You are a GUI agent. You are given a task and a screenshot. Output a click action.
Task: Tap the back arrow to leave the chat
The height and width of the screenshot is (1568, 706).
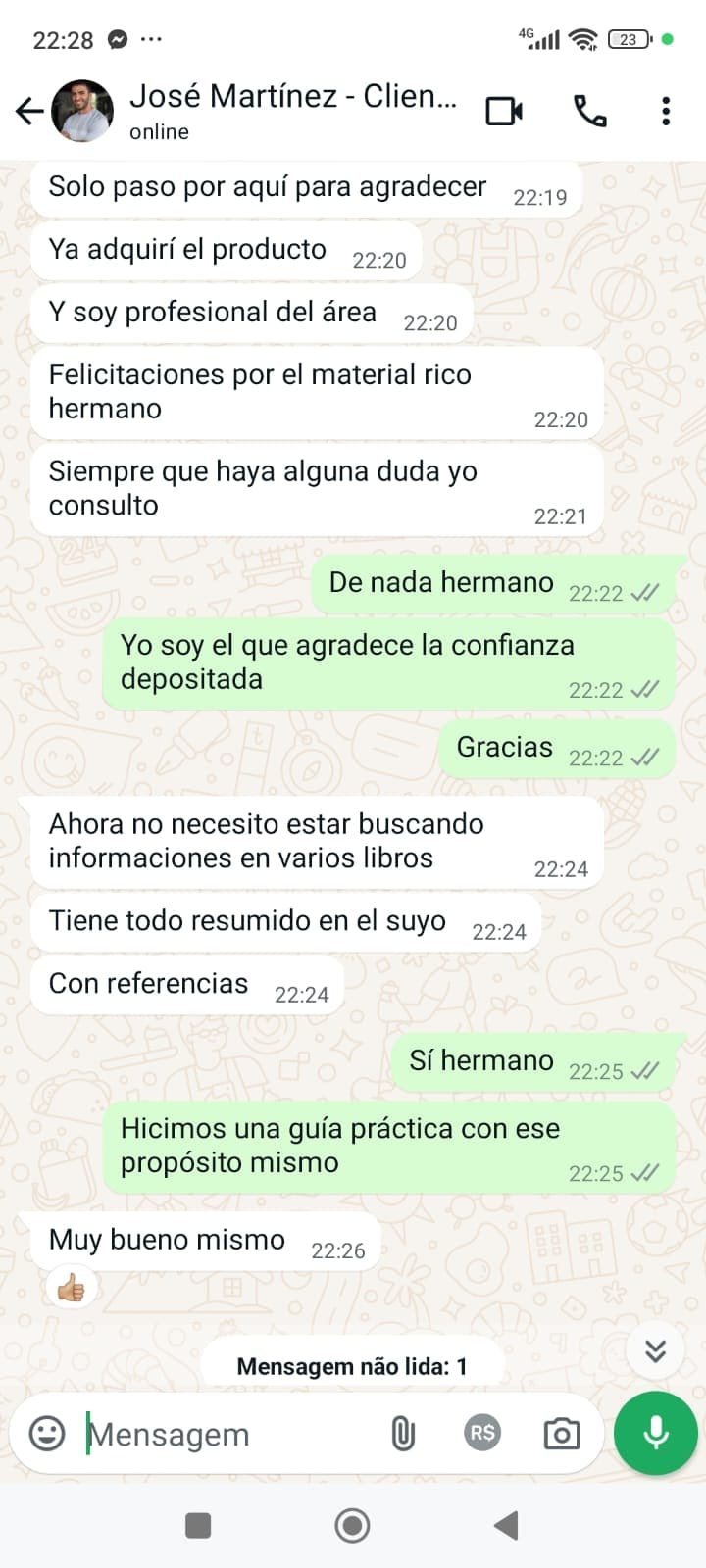27,111
